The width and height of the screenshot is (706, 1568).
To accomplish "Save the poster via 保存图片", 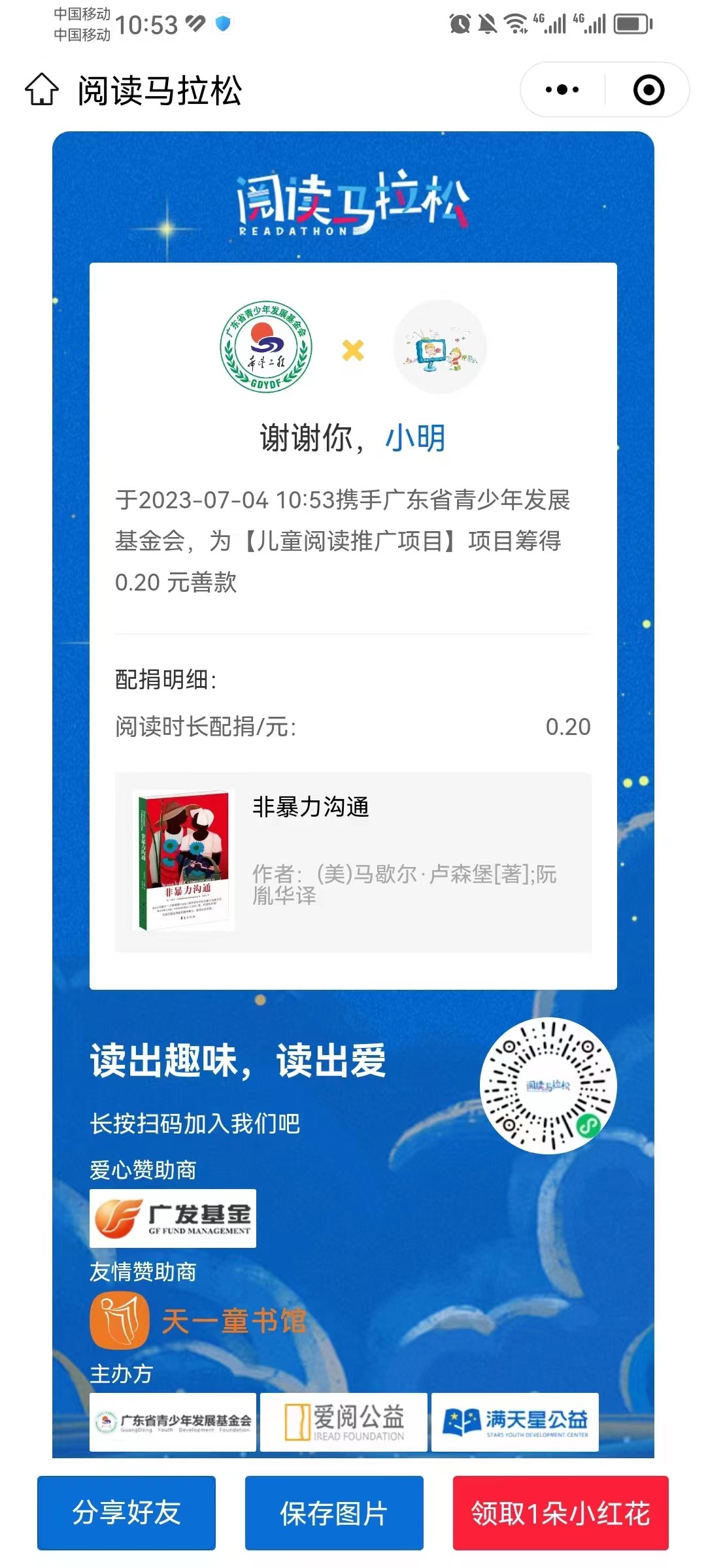I will (334, 1512).
